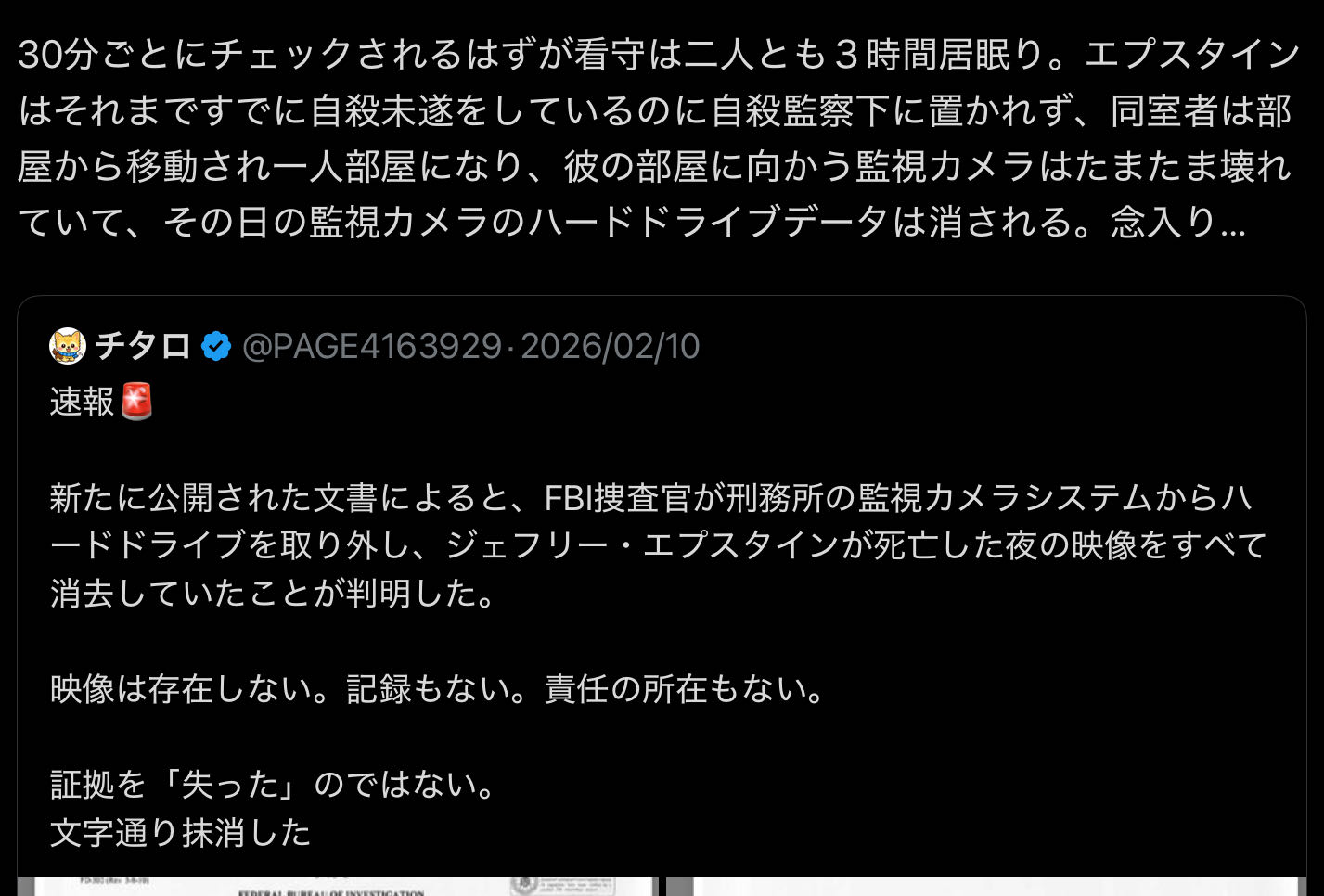This screenshot has height=896, width=1324.
Task: Open the quoted post by チタロ
Action: pyautogui.click(x=662, y=594)
